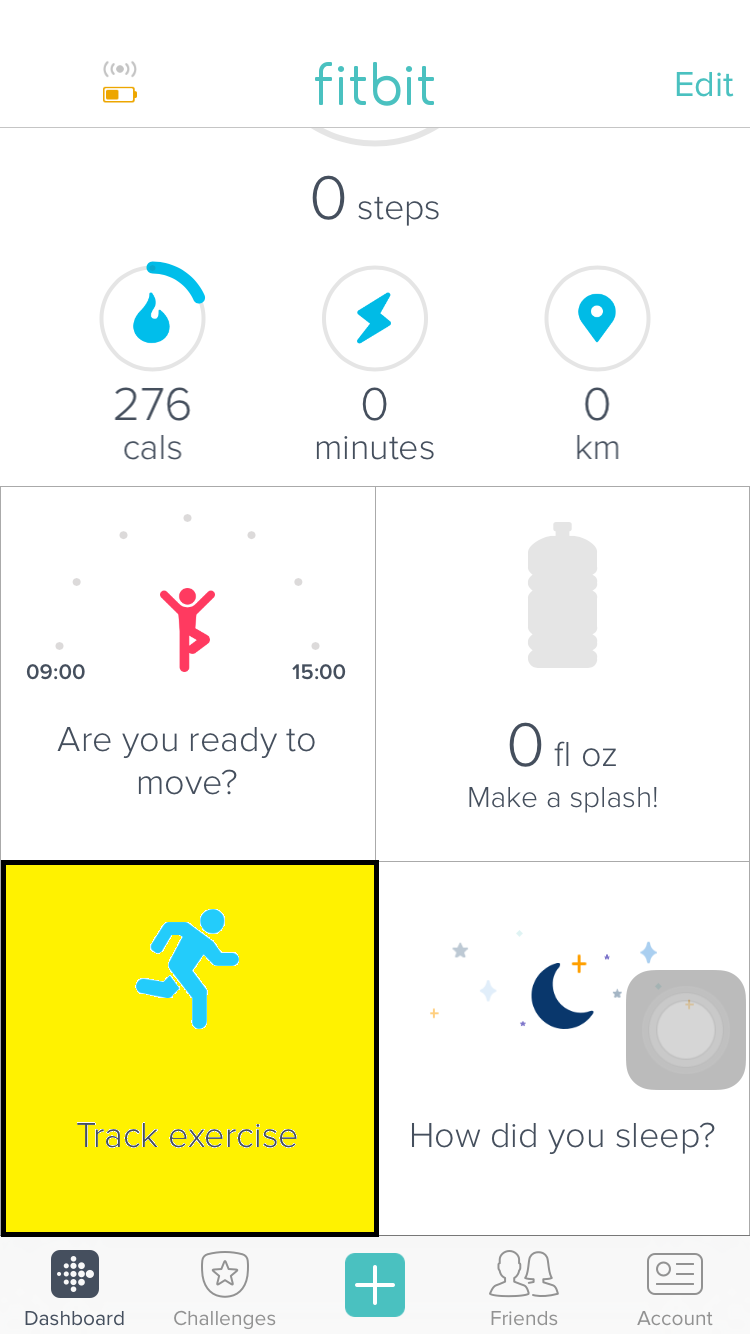Open the Account tab
This screenshot has width=750, height=1334.
pos(675,1288)
